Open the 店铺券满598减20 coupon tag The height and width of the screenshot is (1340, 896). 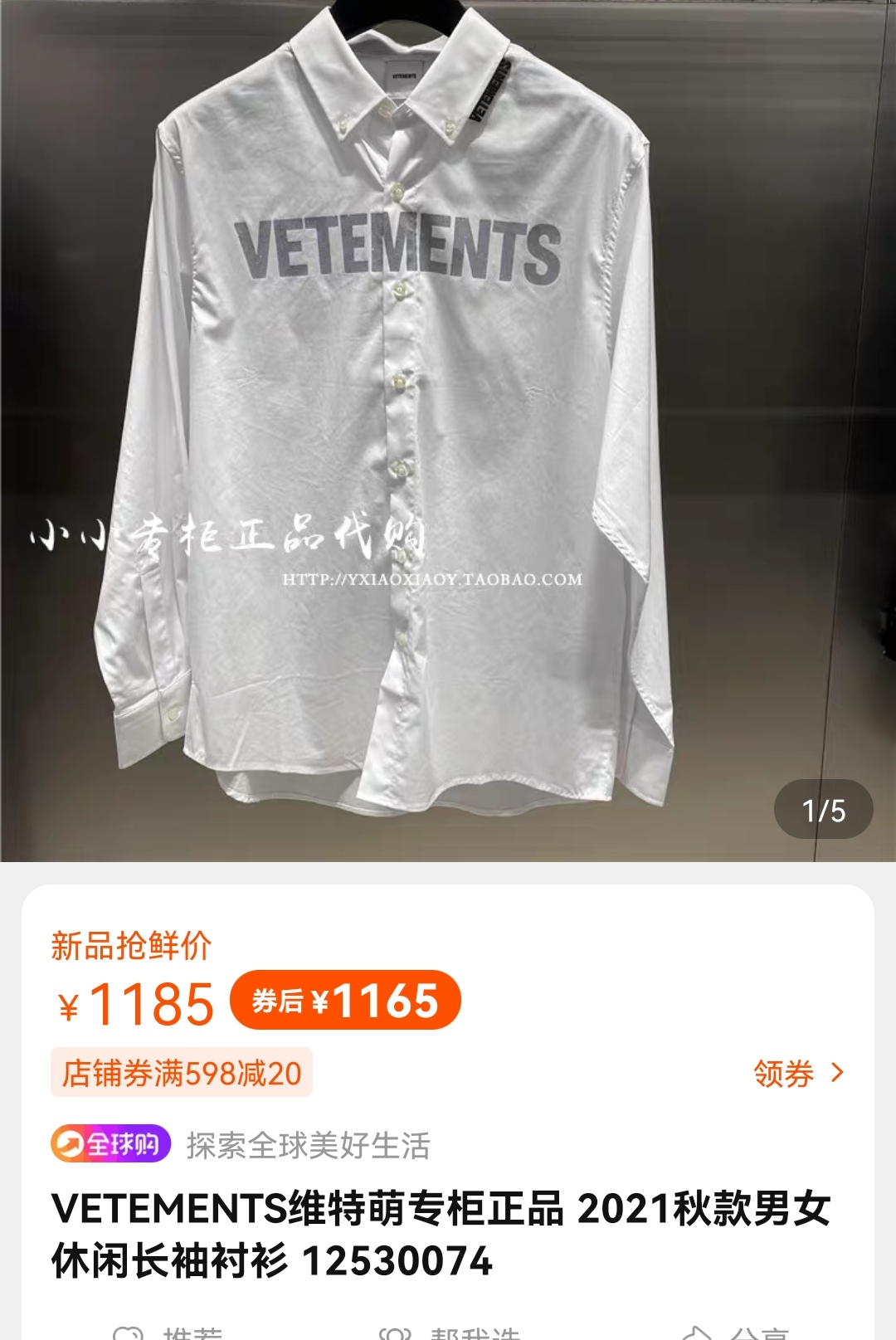182,1073
